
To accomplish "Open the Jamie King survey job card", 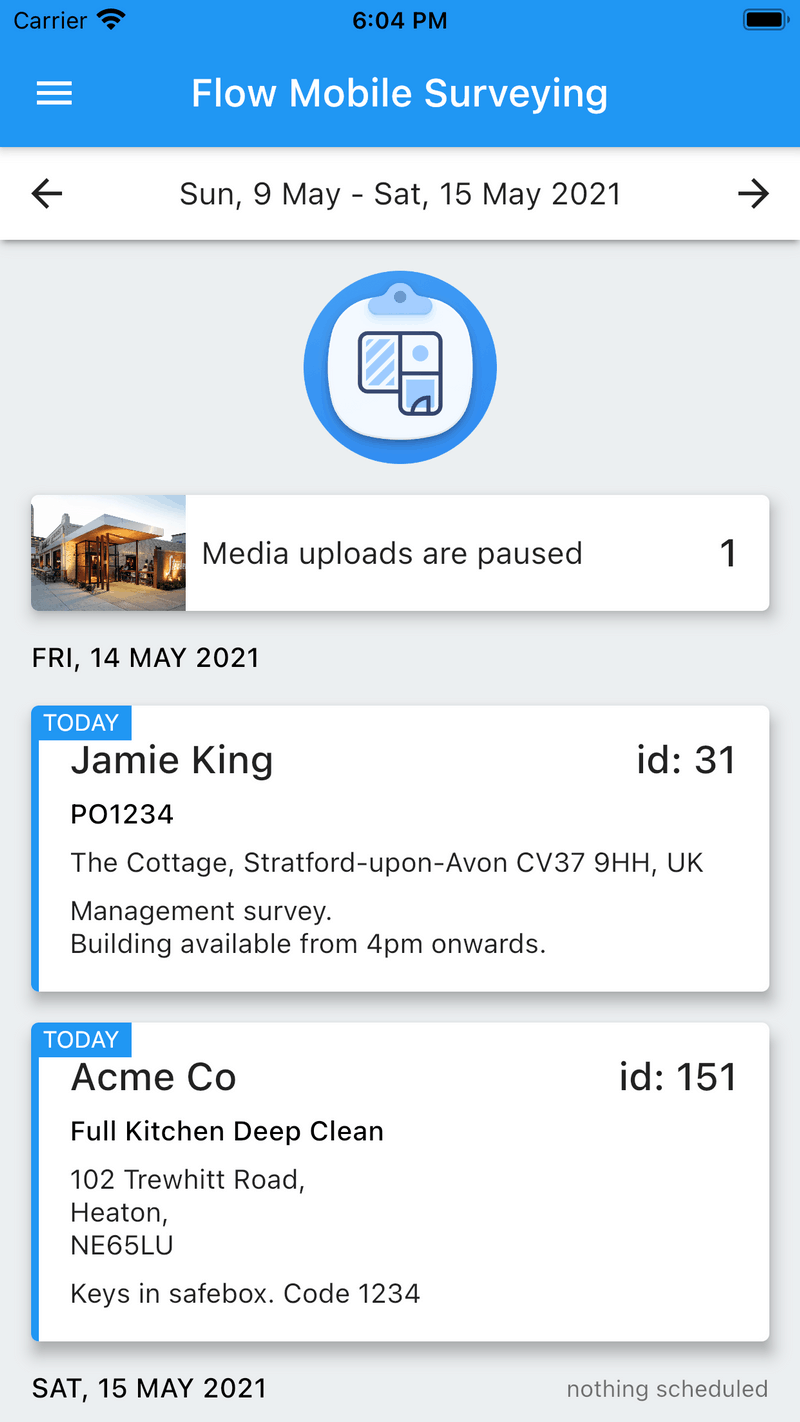I will pos(400,848).
